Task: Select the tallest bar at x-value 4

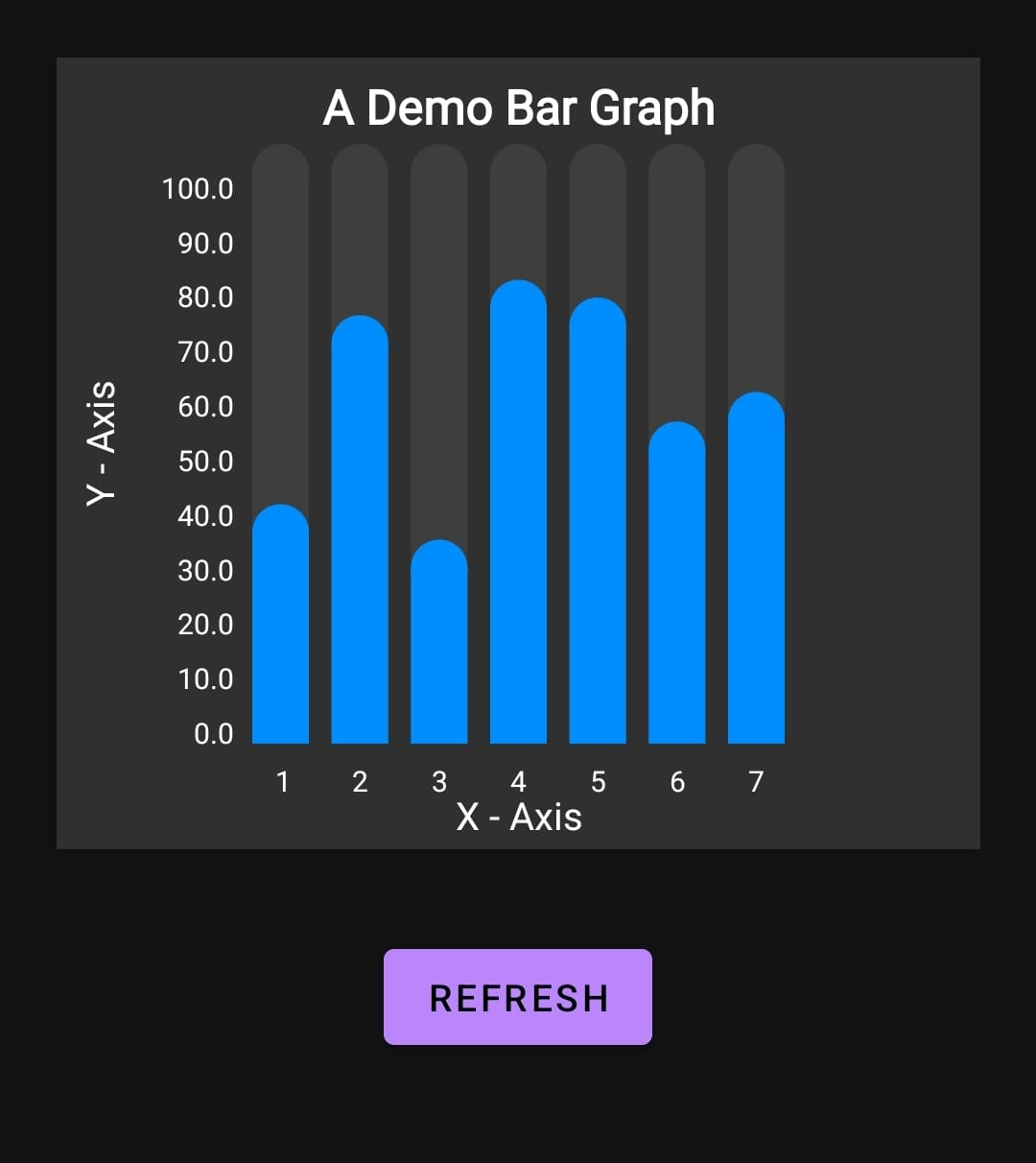Action: (x=518, y=509)
